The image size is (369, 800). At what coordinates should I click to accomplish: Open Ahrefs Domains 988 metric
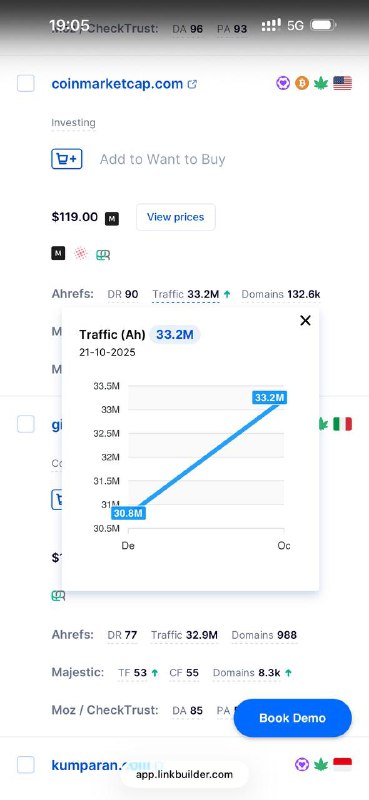pyautogui.click(x=264, y=635)
